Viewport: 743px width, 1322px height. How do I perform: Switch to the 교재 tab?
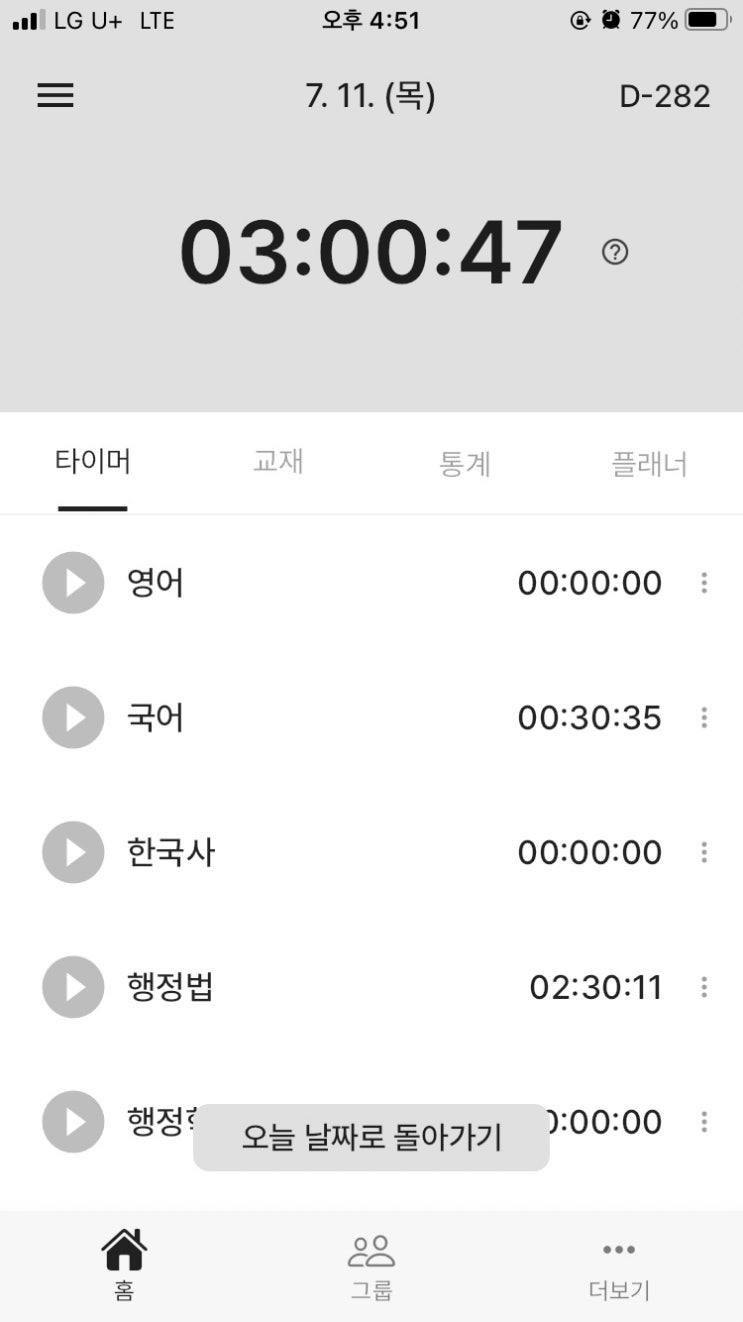pyautogui.click(x=278, y=463)
